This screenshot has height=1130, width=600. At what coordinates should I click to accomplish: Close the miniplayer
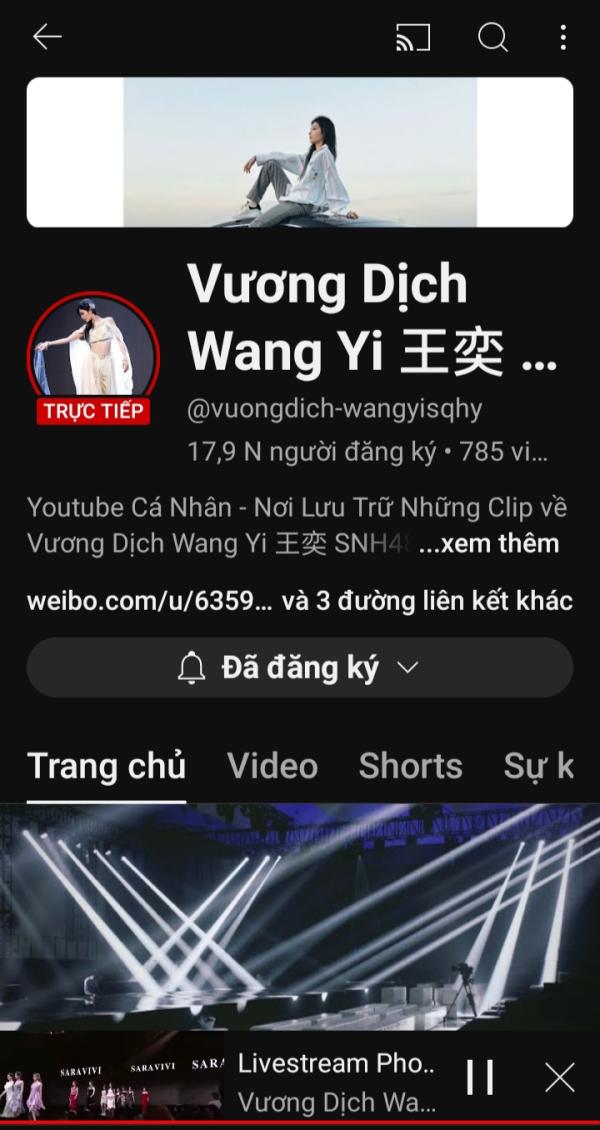(x=560, y=1078)
